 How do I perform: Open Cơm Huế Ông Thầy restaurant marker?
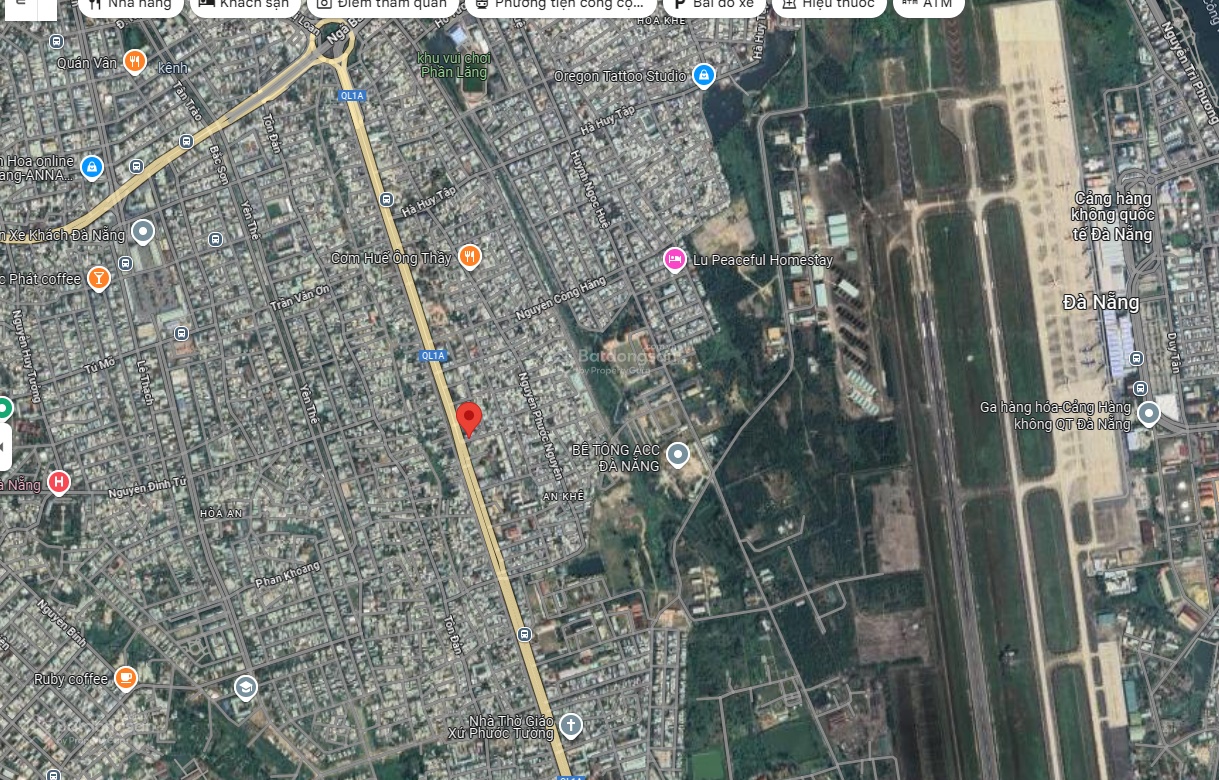(x=470, y=258)
